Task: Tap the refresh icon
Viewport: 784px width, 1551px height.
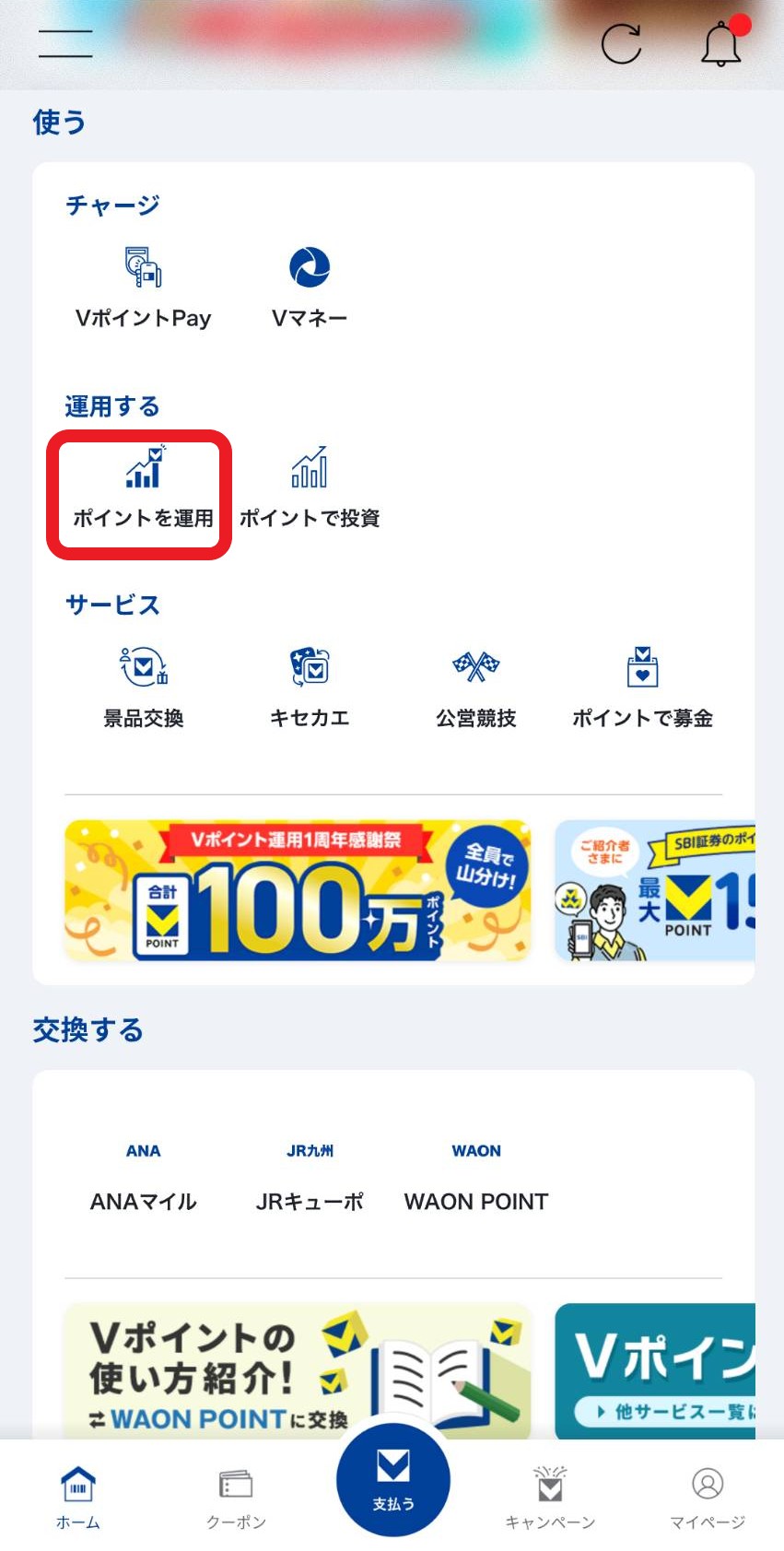Action: pyautogui.click(x=621, y=43)
